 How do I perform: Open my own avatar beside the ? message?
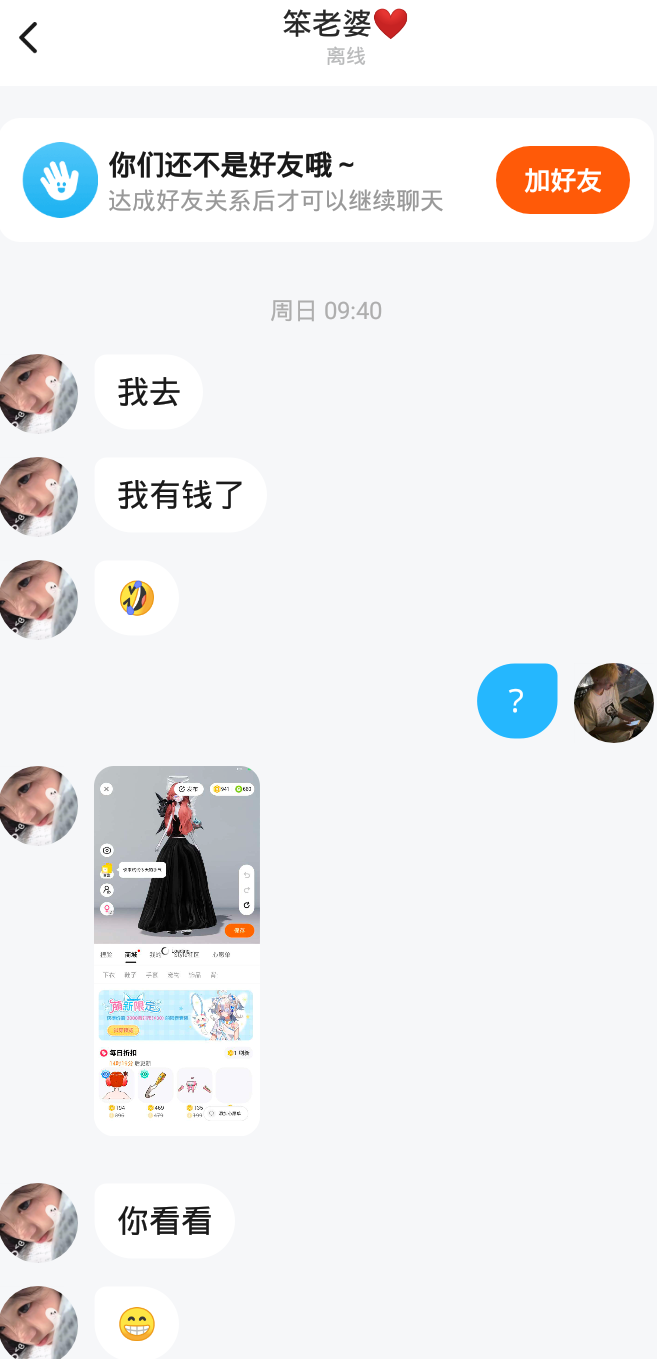coord(613,702)
